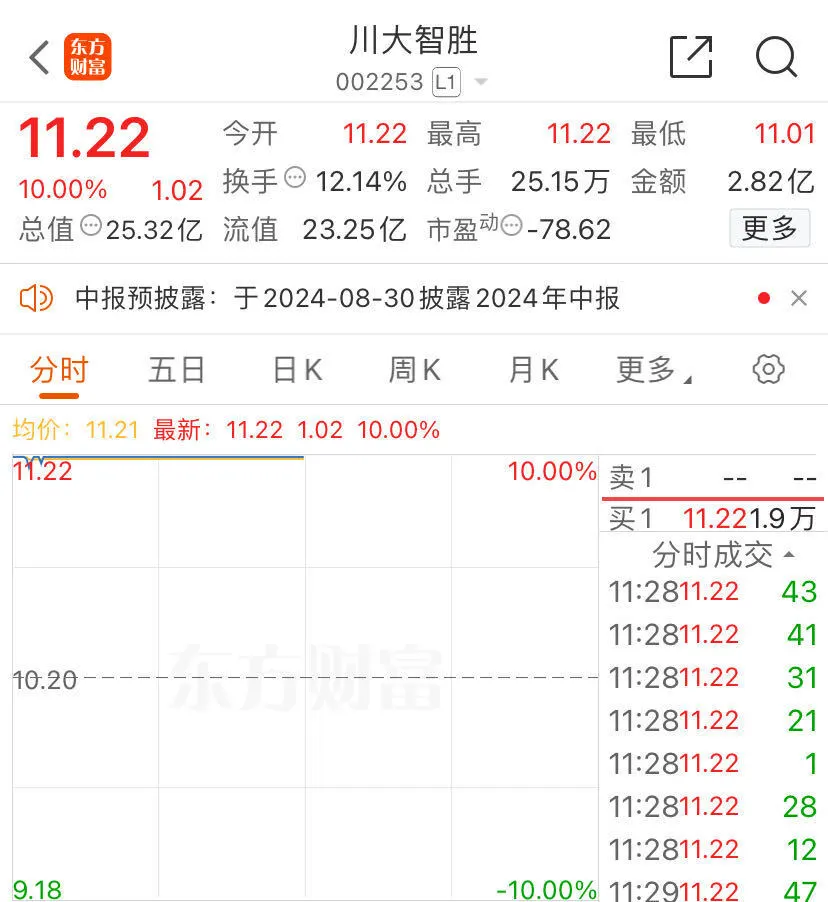Expand the dropdown arrow beside stock code 002253
Screen dimensions: 828x902
(480, 82)
